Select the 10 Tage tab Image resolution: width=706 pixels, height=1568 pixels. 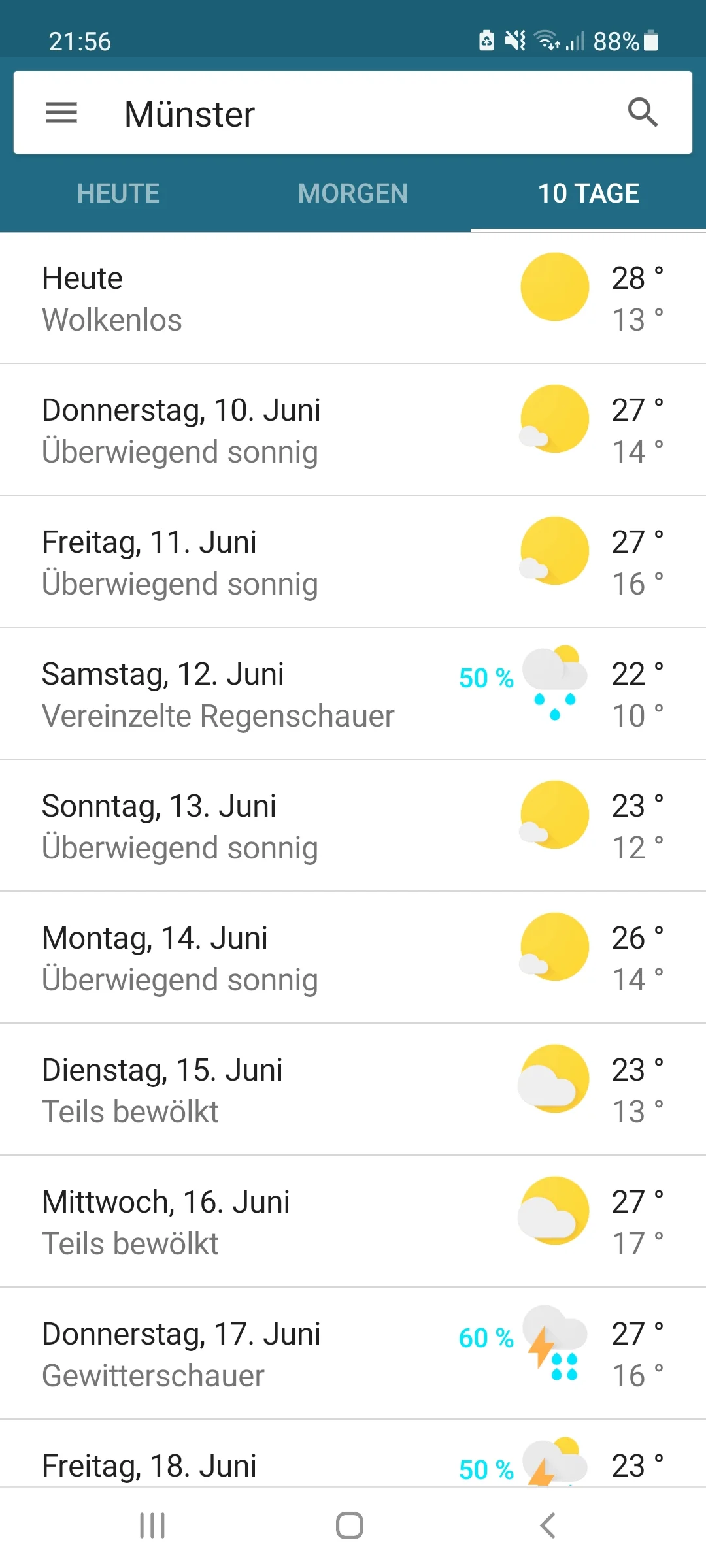[588, 193]
